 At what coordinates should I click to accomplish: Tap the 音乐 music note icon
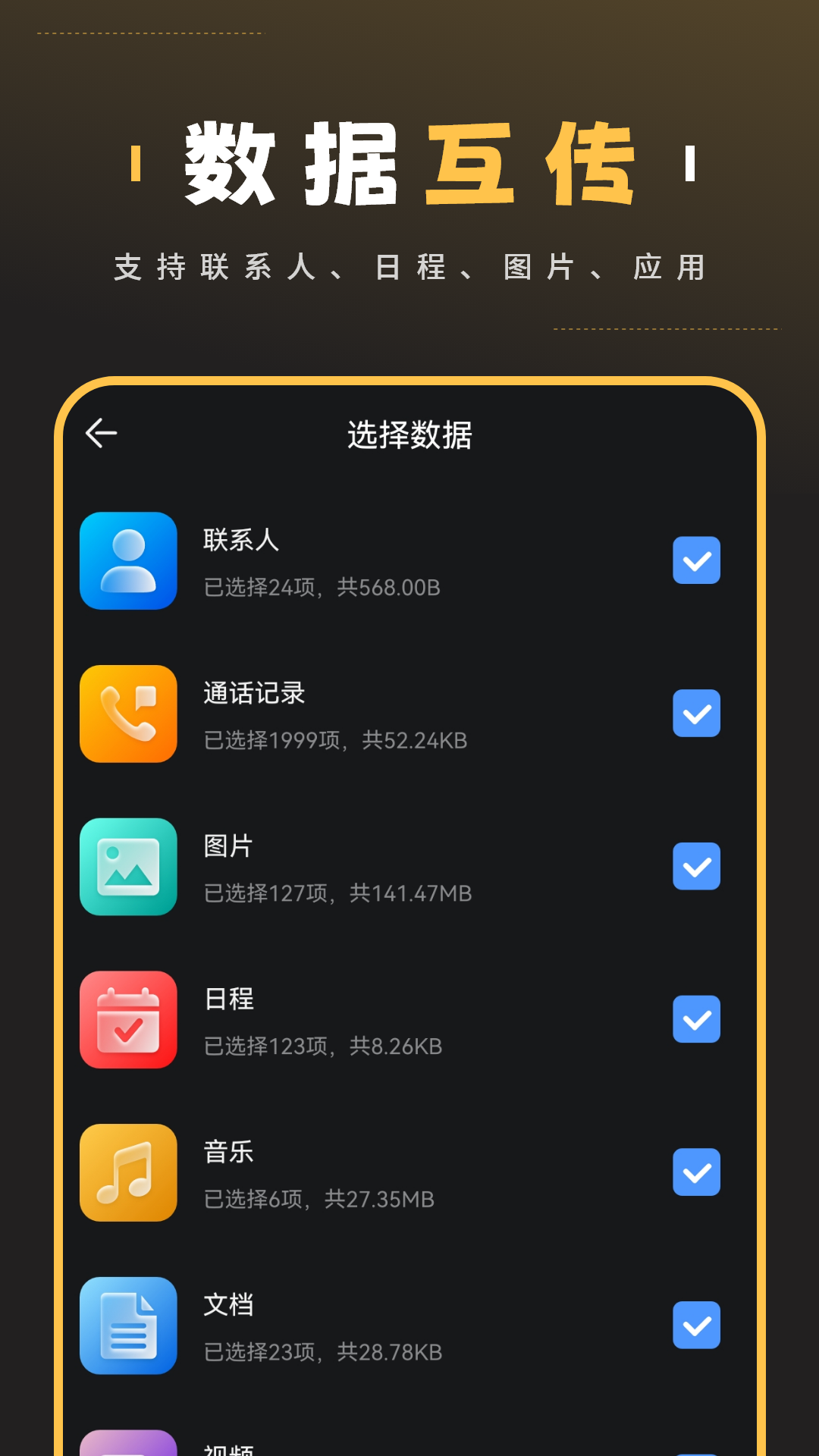point(127,1172)
